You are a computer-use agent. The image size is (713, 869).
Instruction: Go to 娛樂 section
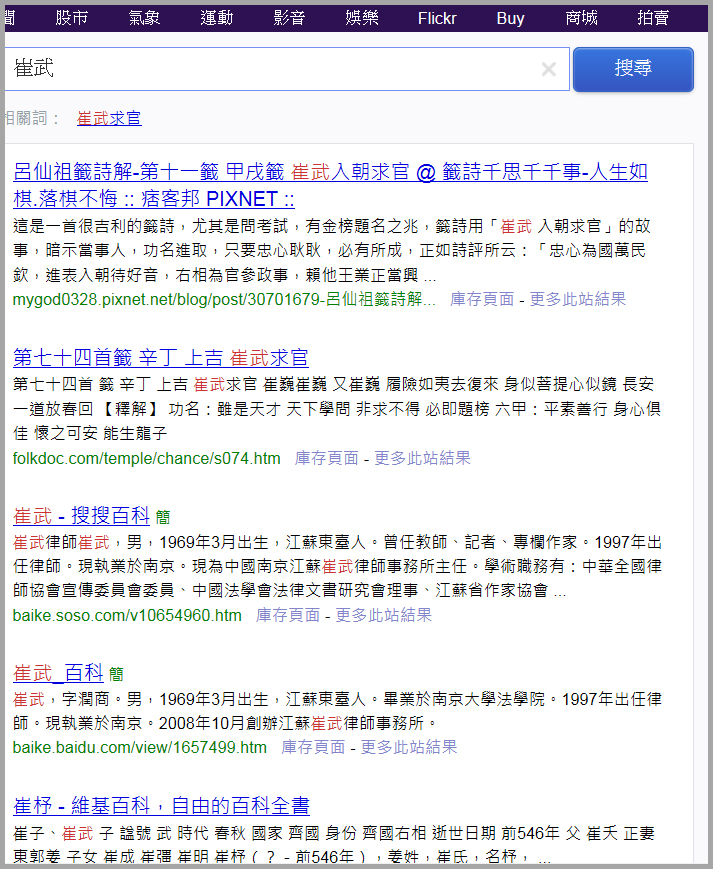coord(362,18)
